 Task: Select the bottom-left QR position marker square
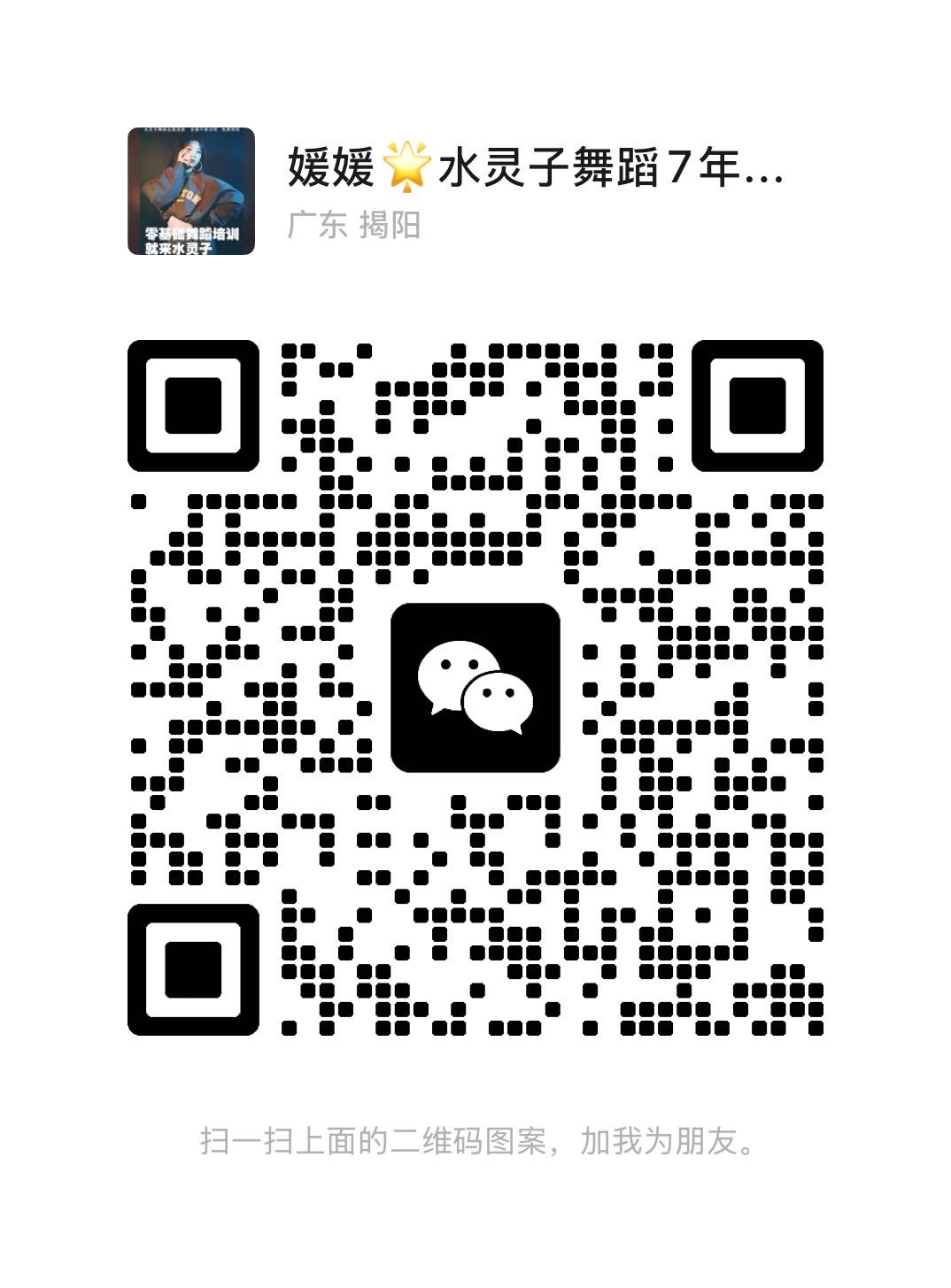click(x=195, y=970)
